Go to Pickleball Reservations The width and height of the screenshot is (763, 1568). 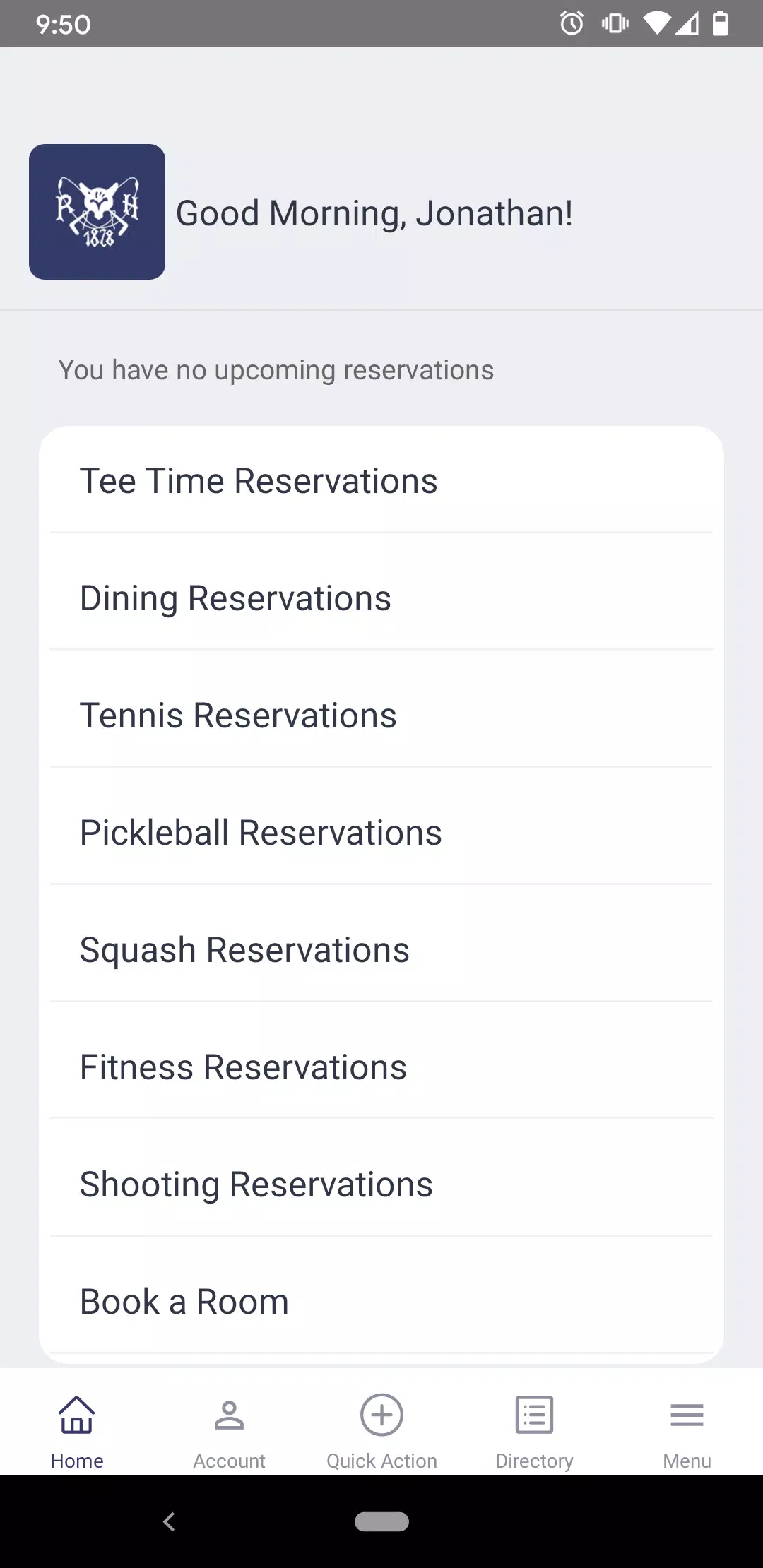click(x=381, y=833)
